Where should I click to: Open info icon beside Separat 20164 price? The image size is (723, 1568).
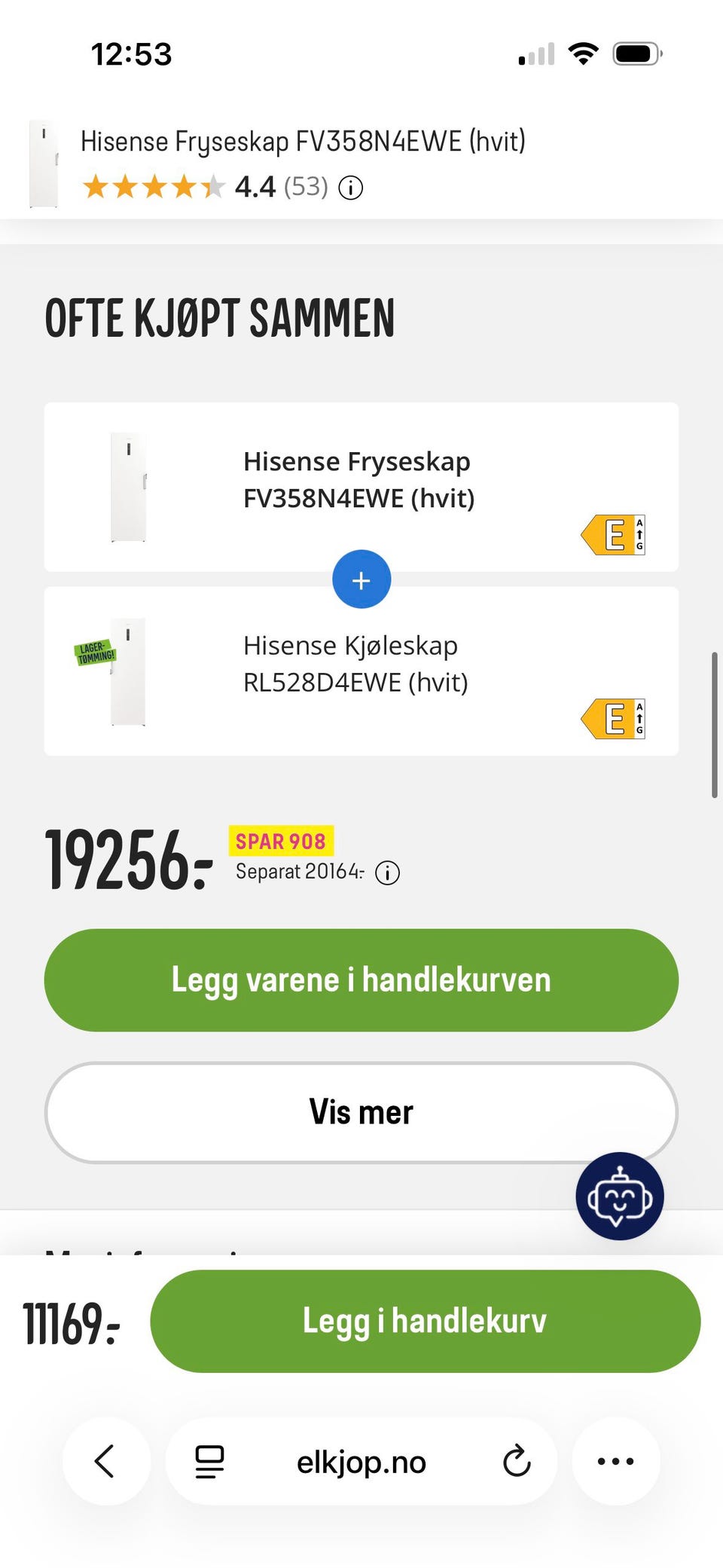[x=388, y=873]
